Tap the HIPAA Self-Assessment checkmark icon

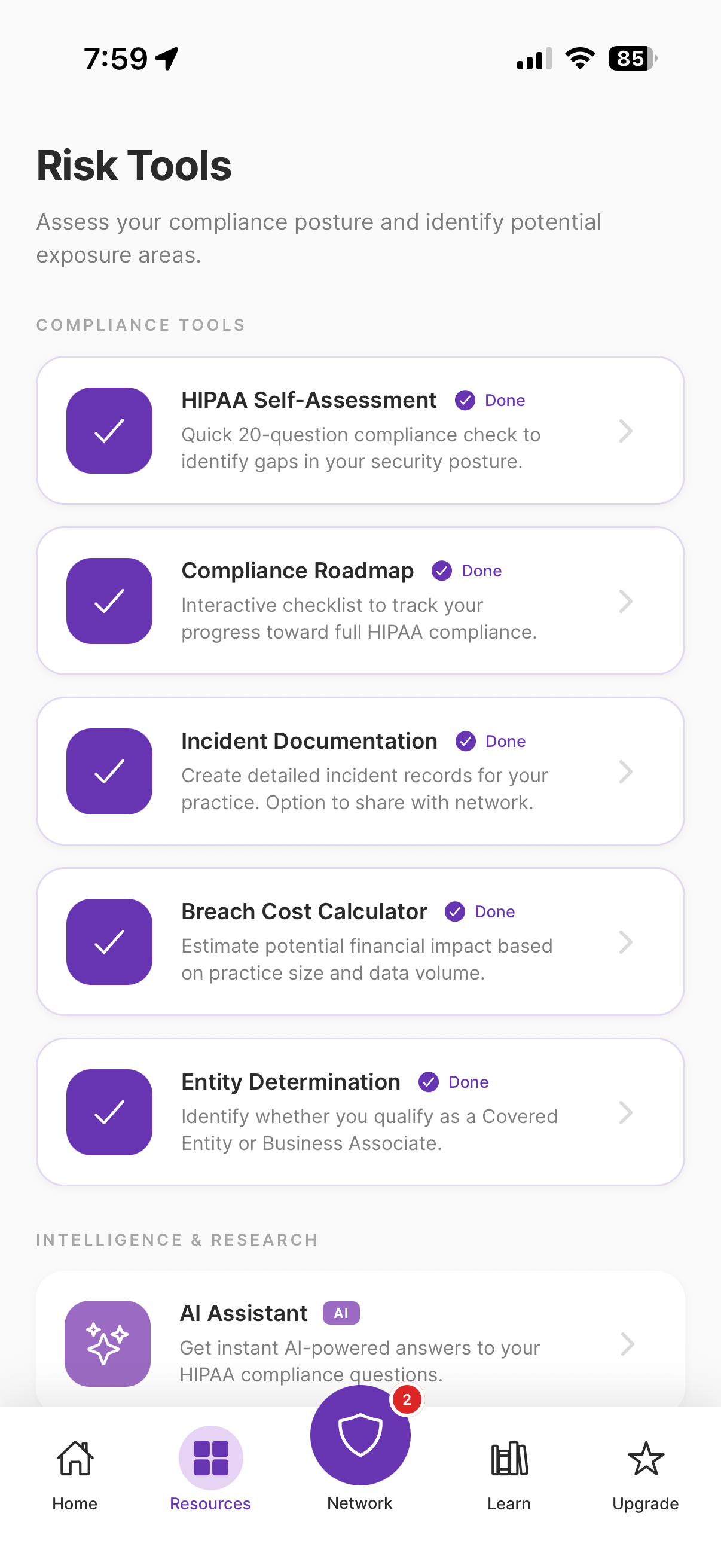[x=109, y=431]
